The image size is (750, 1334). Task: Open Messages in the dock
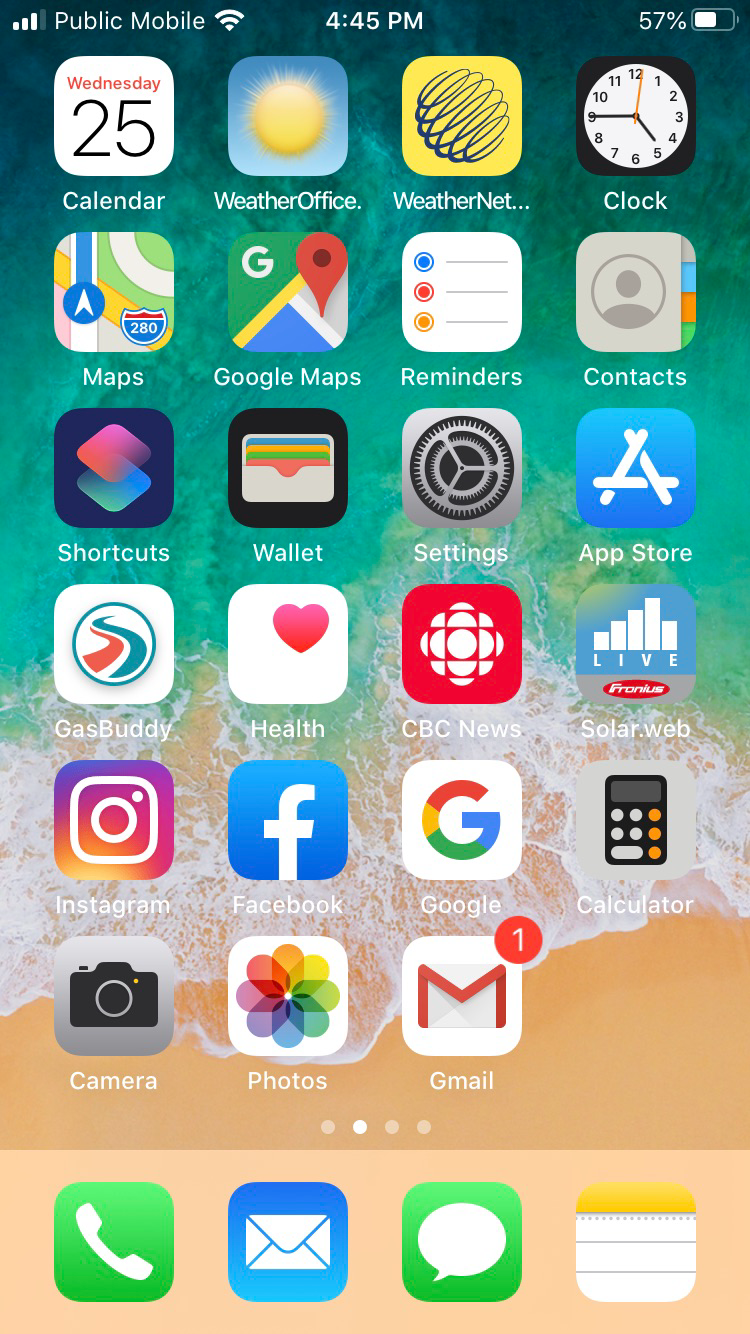[x=461, y=1242]
